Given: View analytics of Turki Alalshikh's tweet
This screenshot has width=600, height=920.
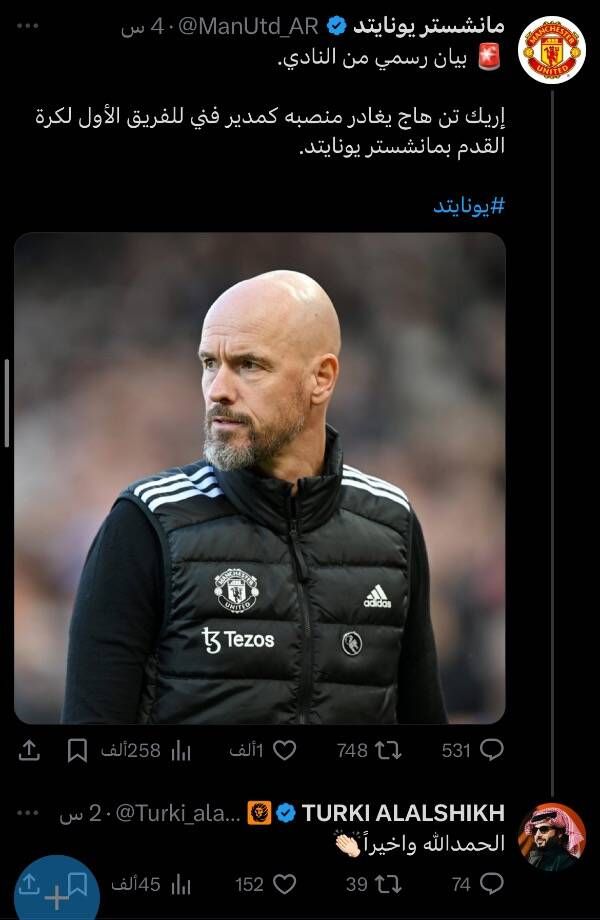Looking at the screenshot, I should tap(181, 884).
